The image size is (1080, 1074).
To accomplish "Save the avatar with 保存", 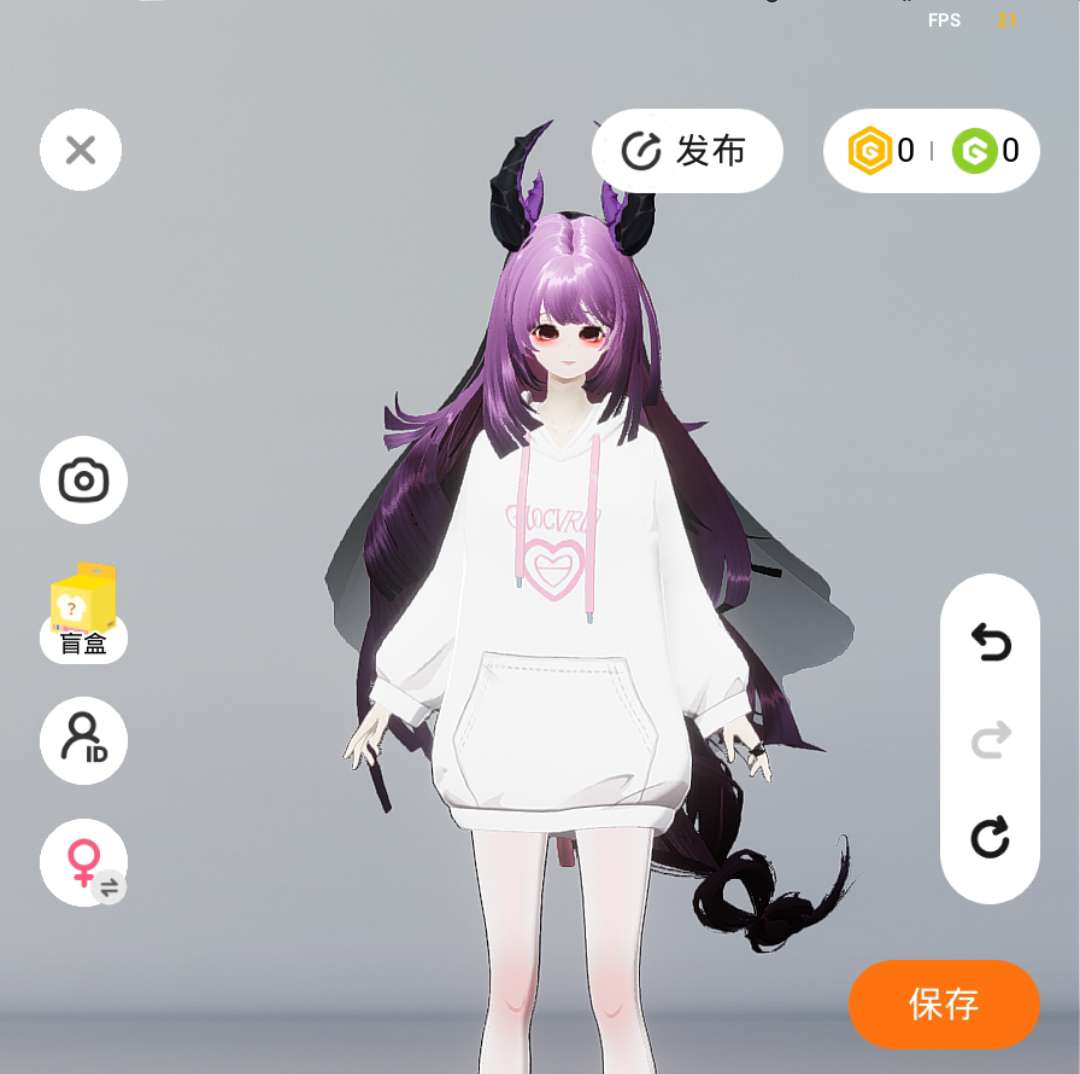I will [944, 1004].
